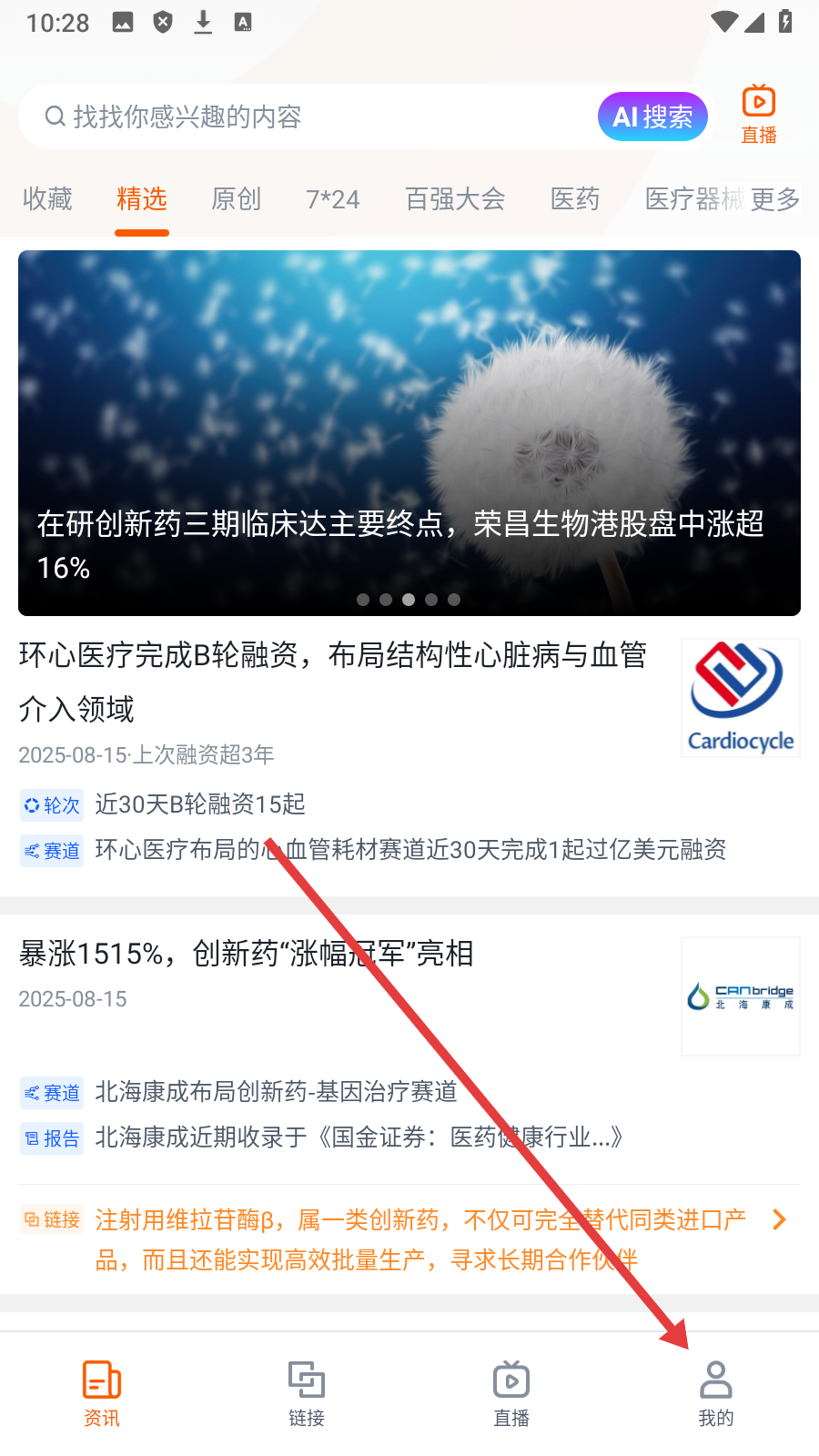Open 心血管耗材赛道 track link under 环心医疗

tap(410, 850)
